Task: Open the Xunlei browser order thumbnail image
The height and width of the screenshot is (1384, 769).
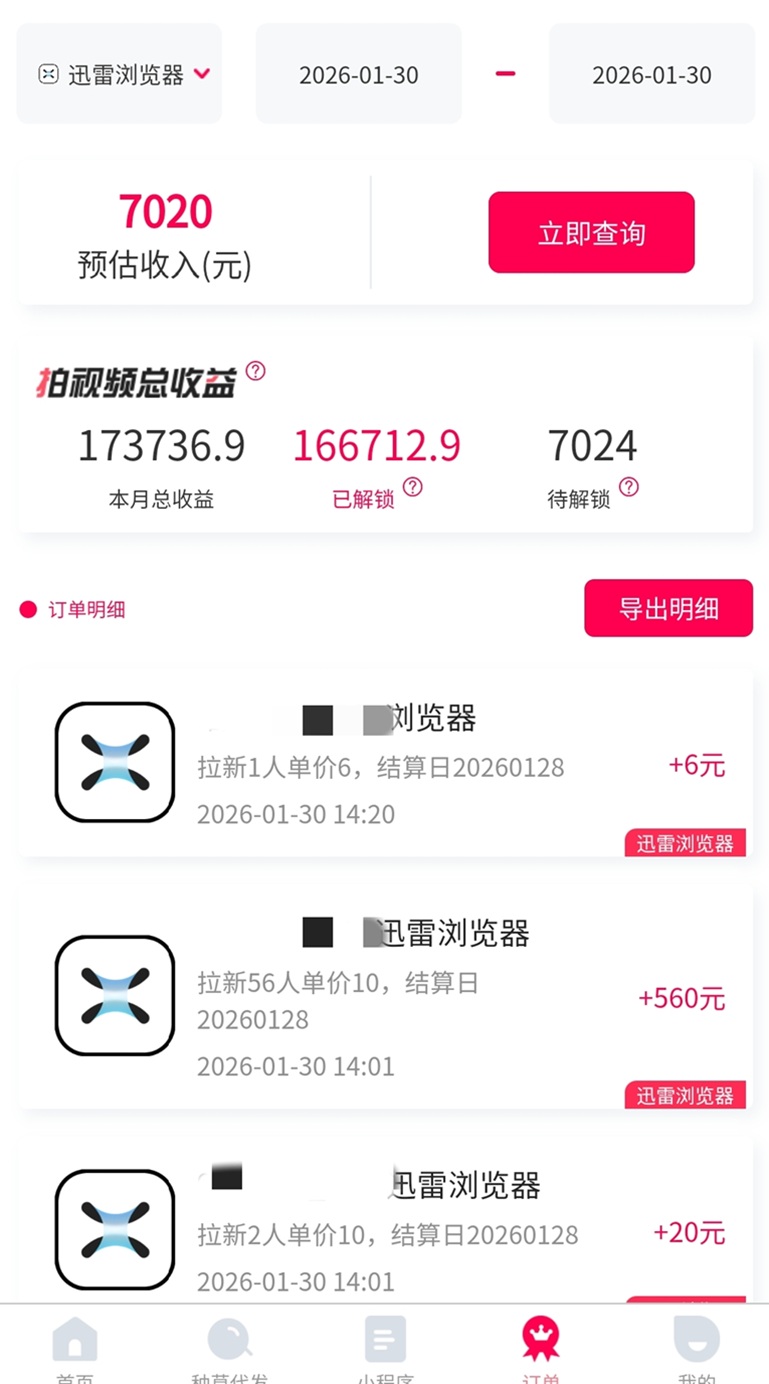Action: [114, 762]
